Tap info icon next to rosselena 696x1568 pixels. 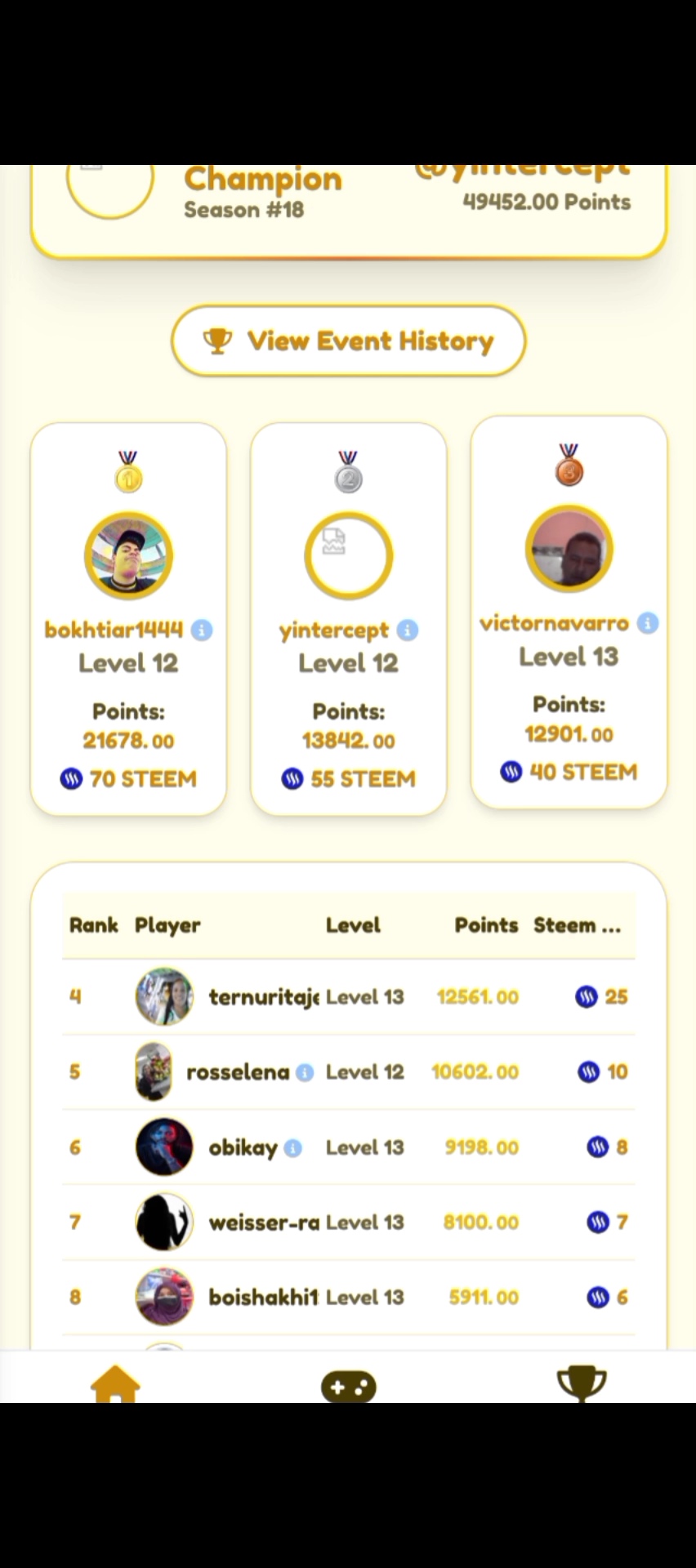(x=305, y=1072)
